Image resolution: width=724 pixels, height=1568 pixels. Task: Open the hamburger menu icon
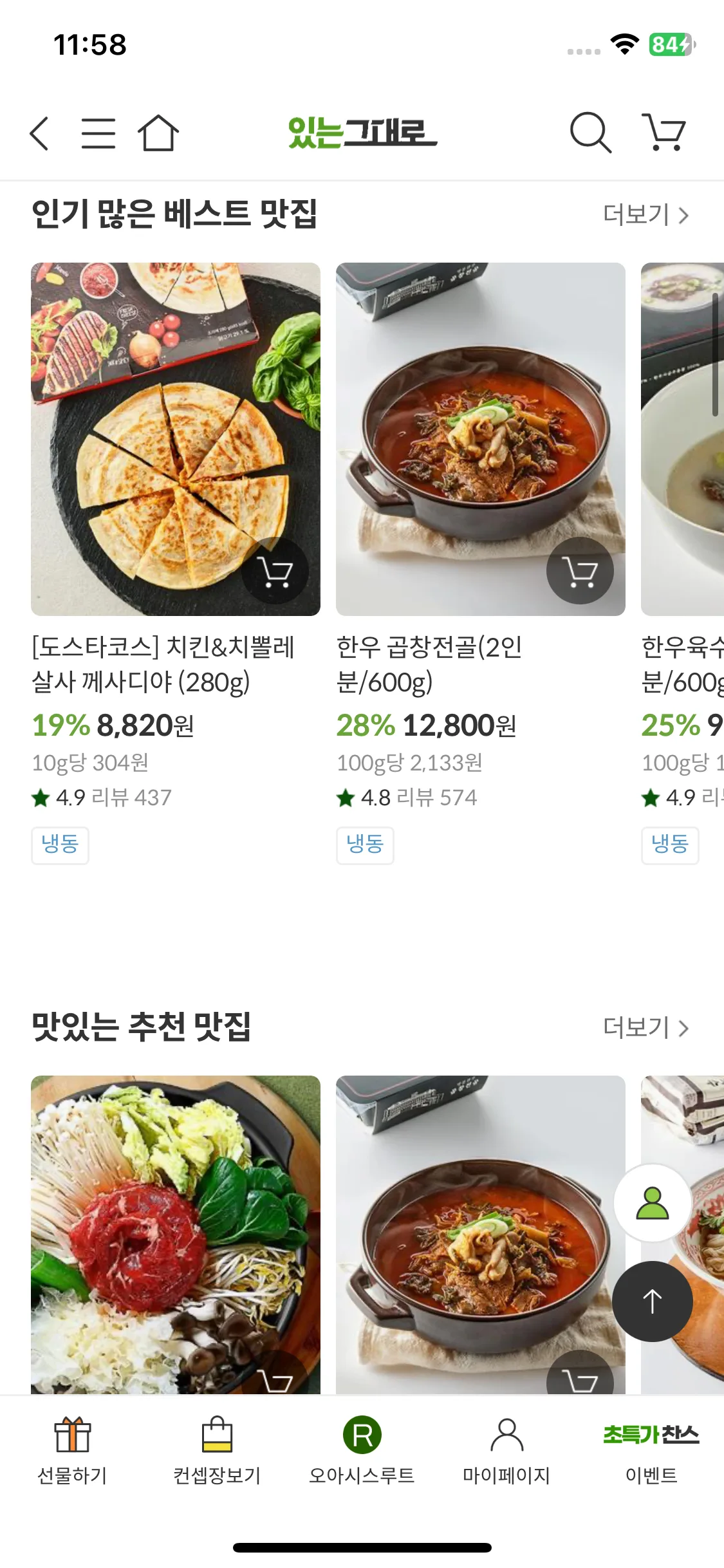pos(100,132)
